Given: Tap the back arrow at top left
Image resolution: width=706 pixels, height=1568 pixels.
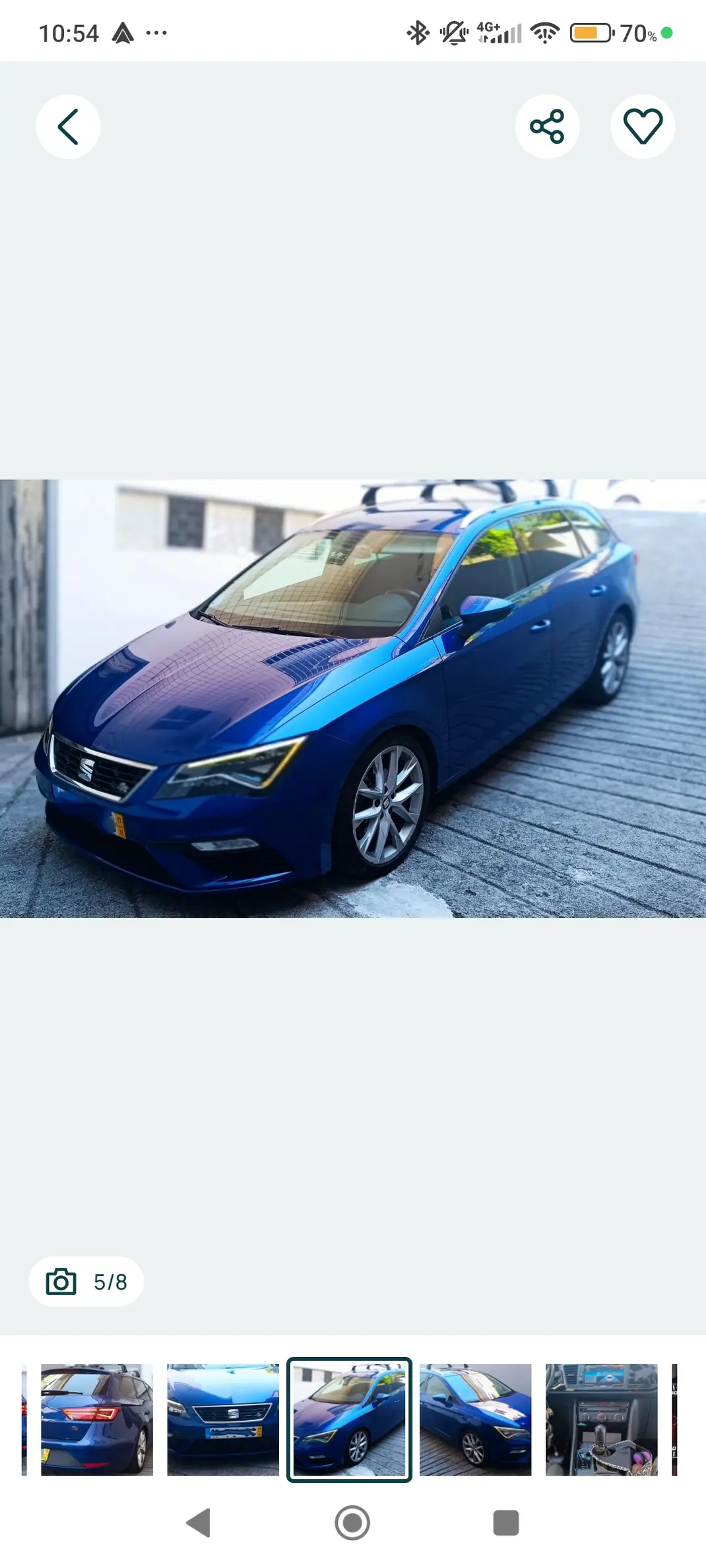Looking at the screenshot, I should tap(68, 126).
